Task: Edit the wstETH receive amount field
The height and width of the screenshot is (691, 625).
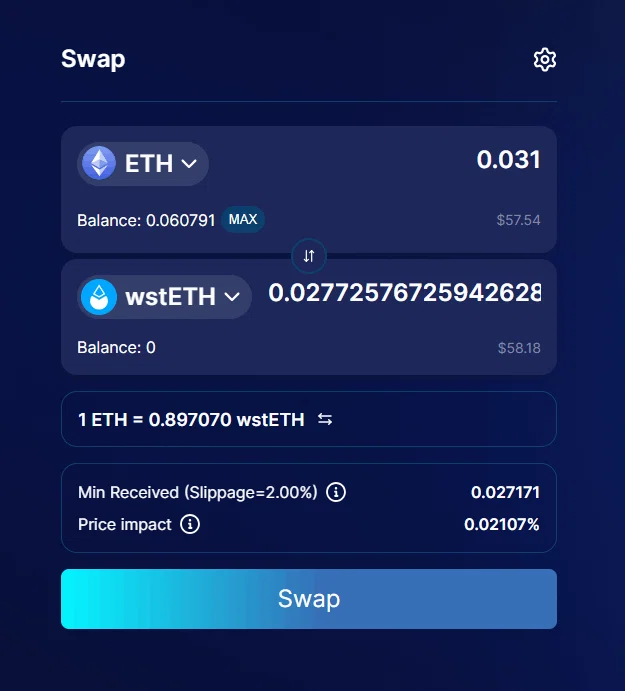Action: tap(405, 293)
